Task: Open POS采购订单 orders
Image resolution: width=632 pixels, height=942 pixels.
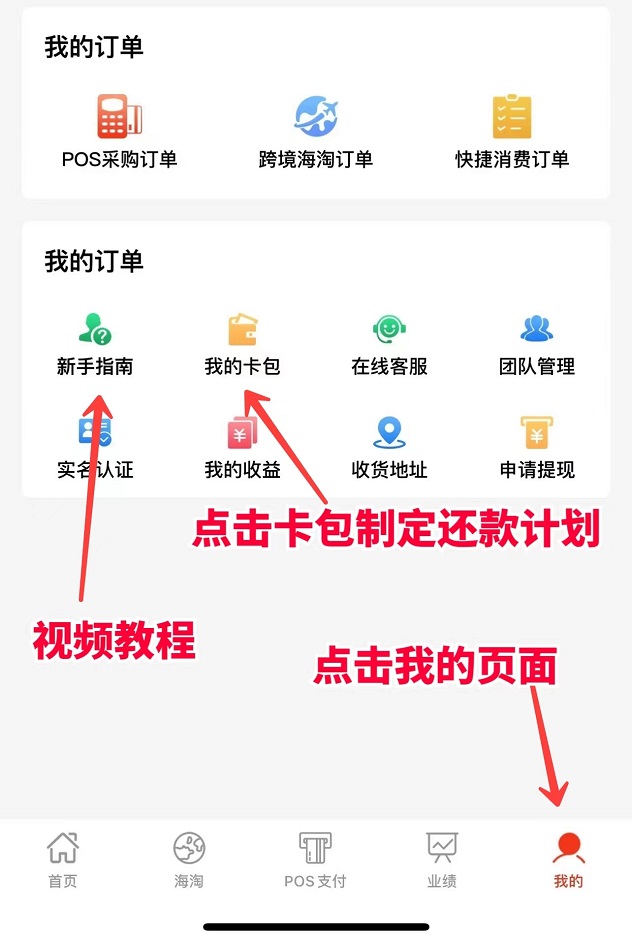Action: click(119, 131)
